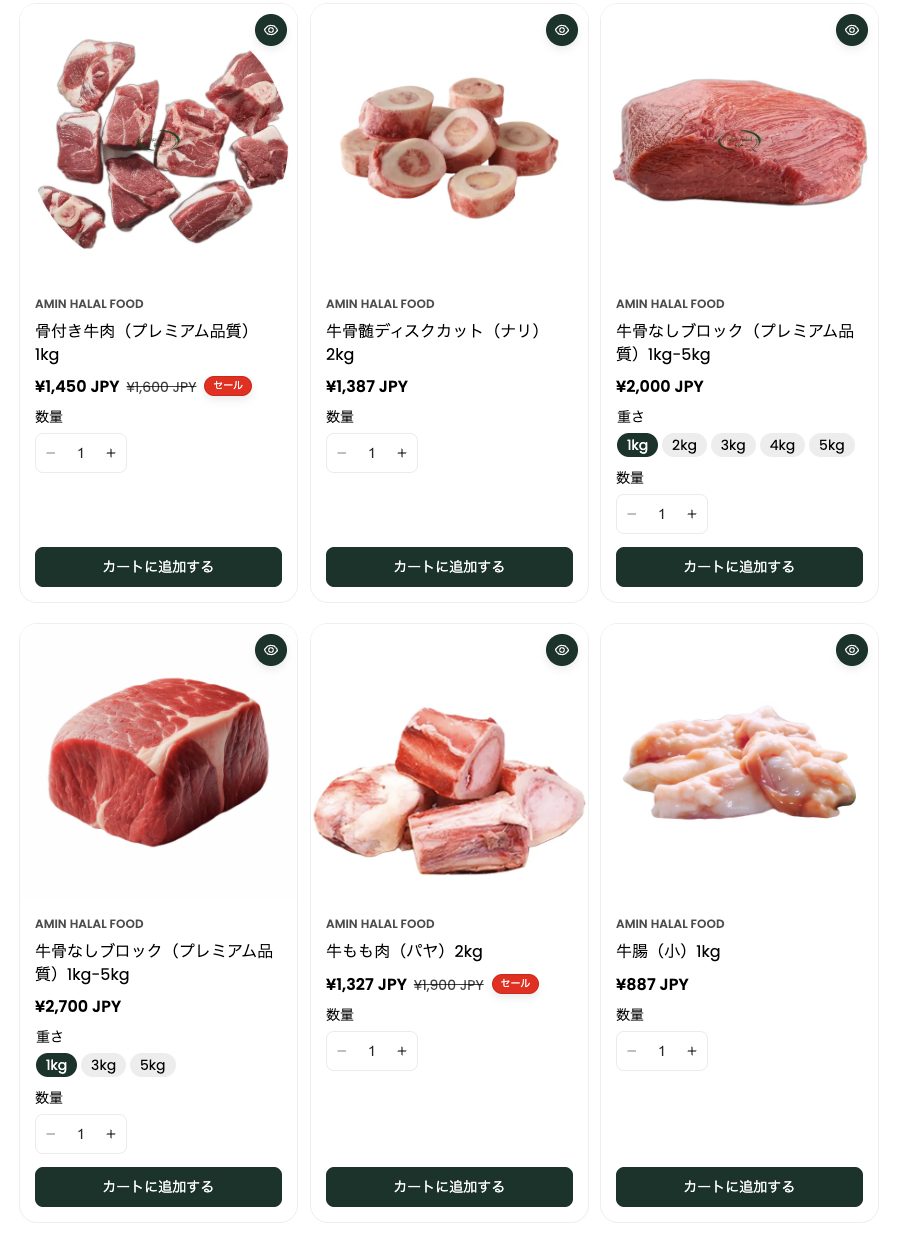The height and width of the screenshot is (1238, 906).
Task: Quick view 牛腸（小）1kg via eye icon
Action: [x=851, y=650]
